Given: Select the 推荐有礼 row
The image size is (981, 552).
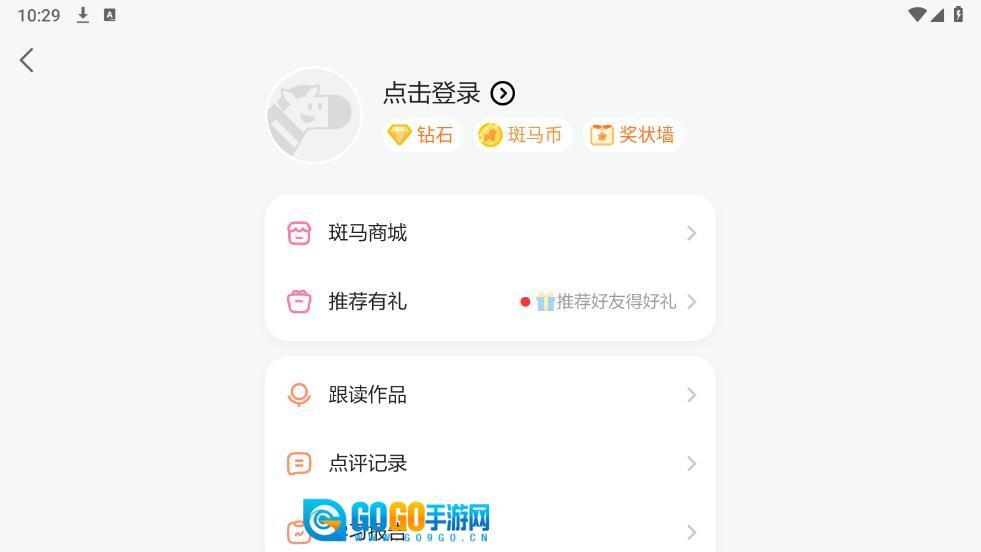Looking at the screenshot, I should coord(490,301).
